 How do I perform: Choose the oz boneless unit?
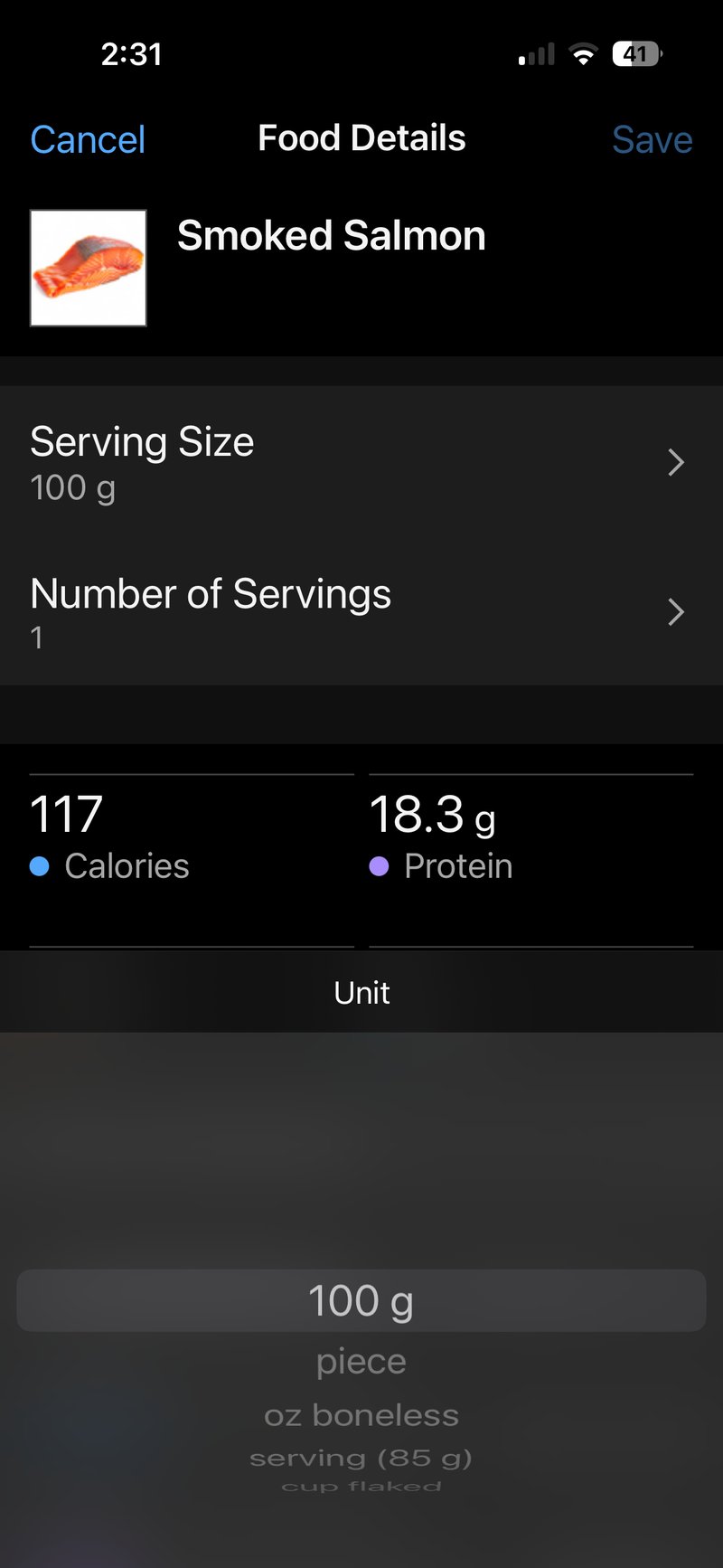click(361, 1415)
